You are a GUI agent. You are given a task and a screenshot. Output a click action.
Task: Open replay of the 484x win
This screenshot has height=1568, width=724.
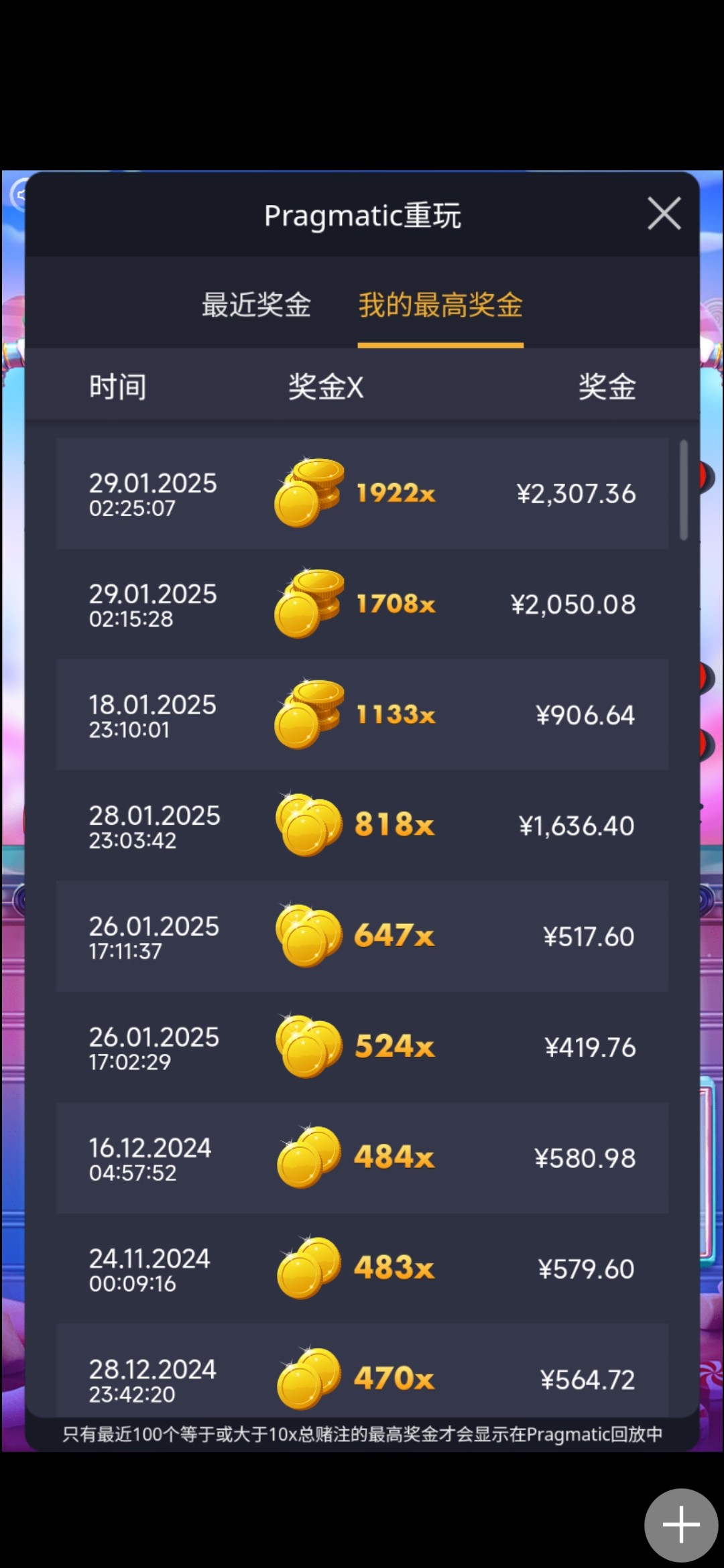point(362,1158)
